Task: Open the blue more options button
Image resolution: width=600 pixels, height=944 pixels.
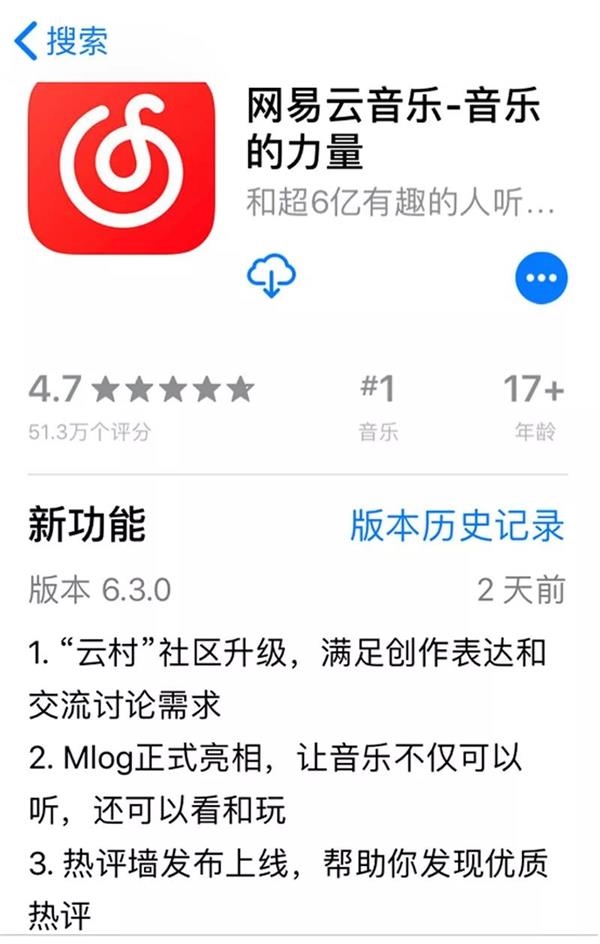Action: click(541, 277)
